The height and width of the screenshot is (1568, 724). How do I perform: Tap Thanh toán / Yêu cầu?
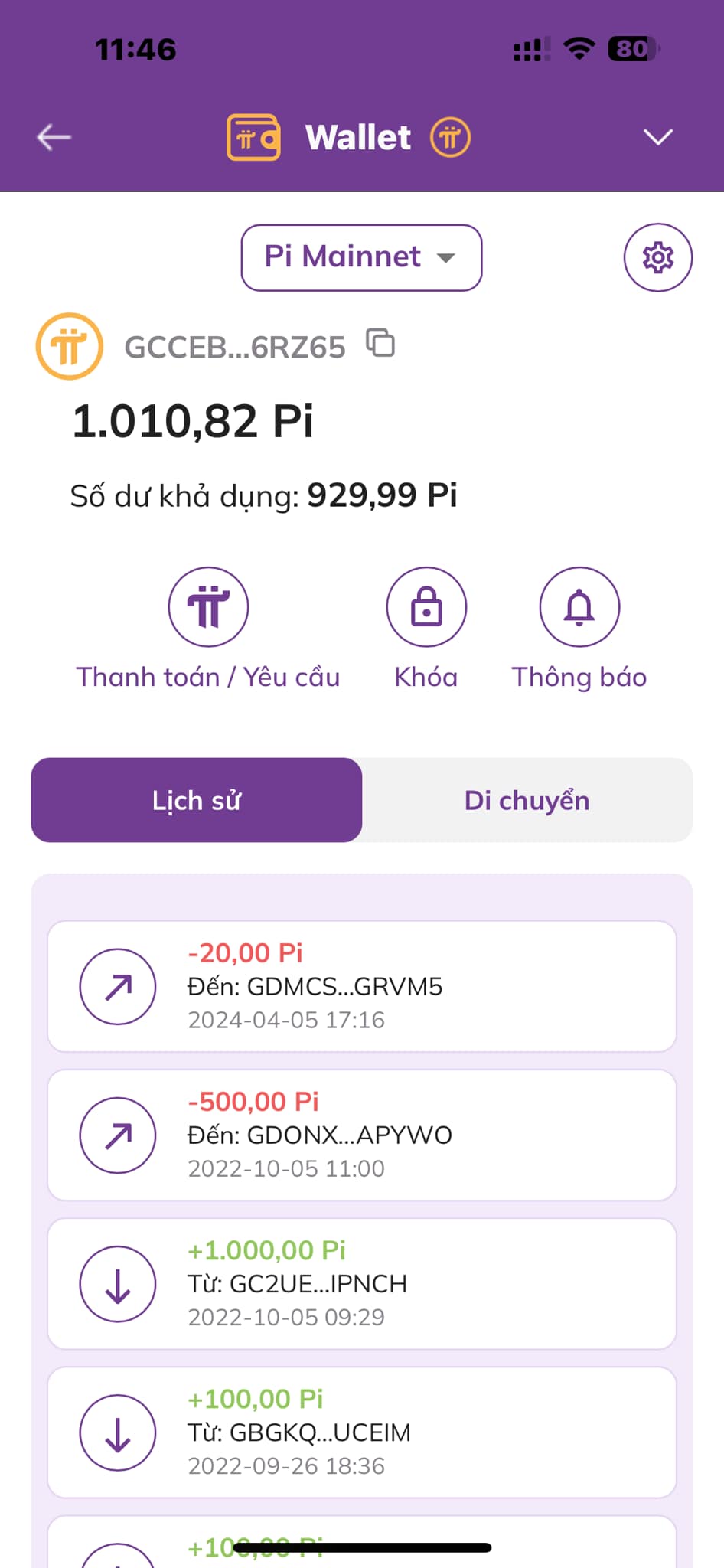point(208,629)
